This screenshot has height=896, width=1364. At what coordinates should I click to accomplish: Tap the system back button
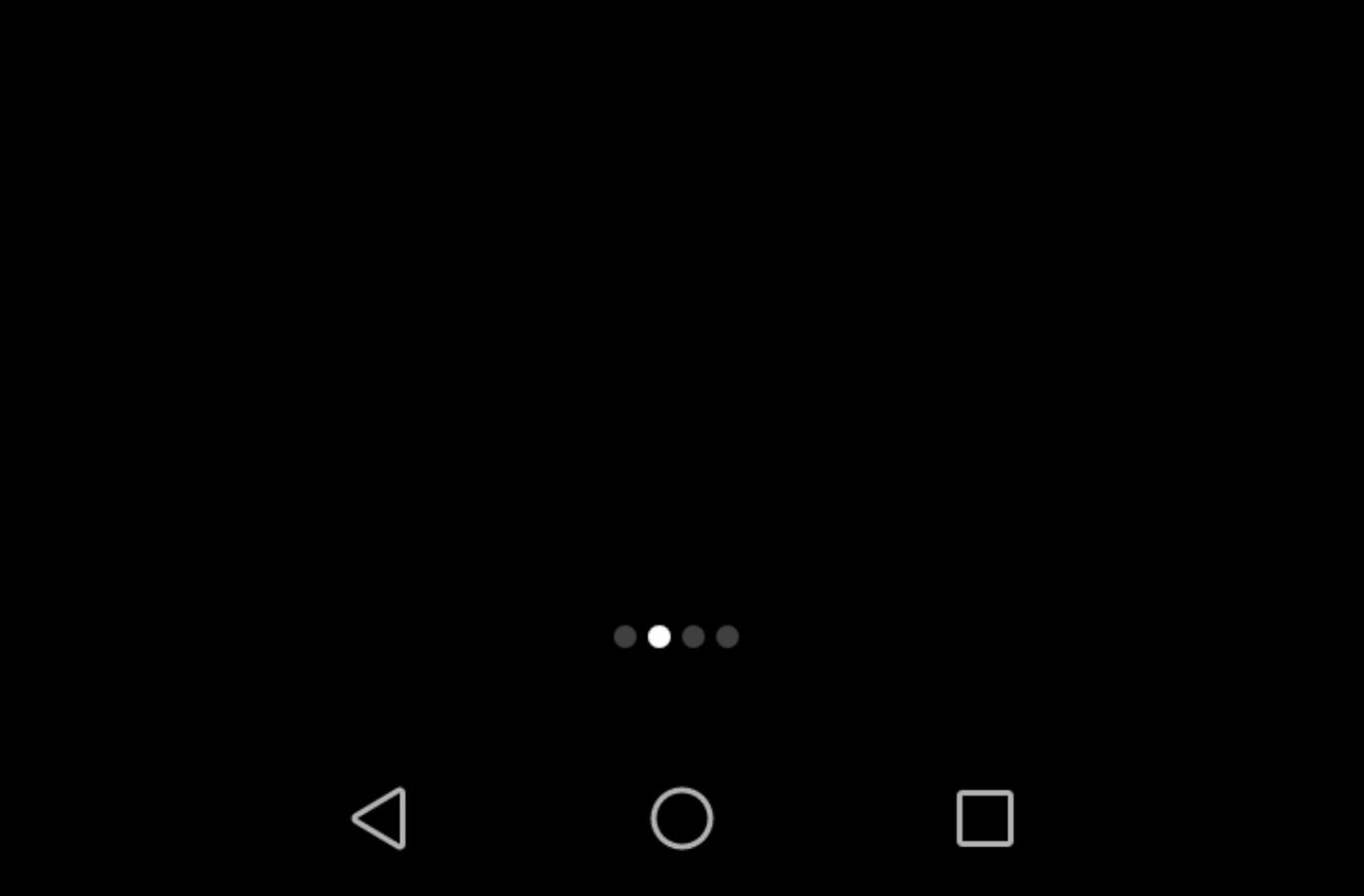tap(380, 818)
